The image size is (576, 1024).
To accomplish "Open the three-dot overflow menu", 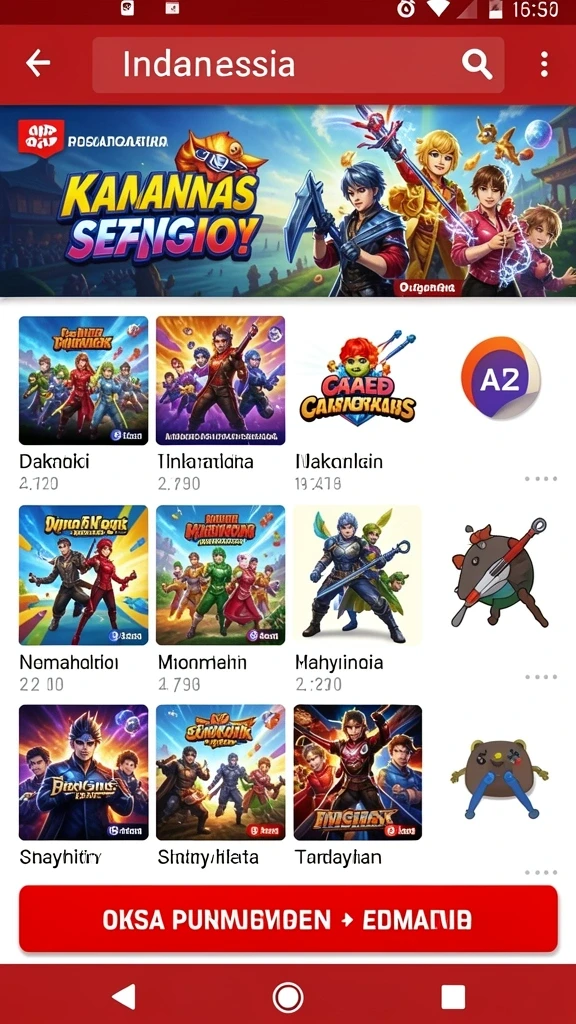I will (x=543, y=65).
